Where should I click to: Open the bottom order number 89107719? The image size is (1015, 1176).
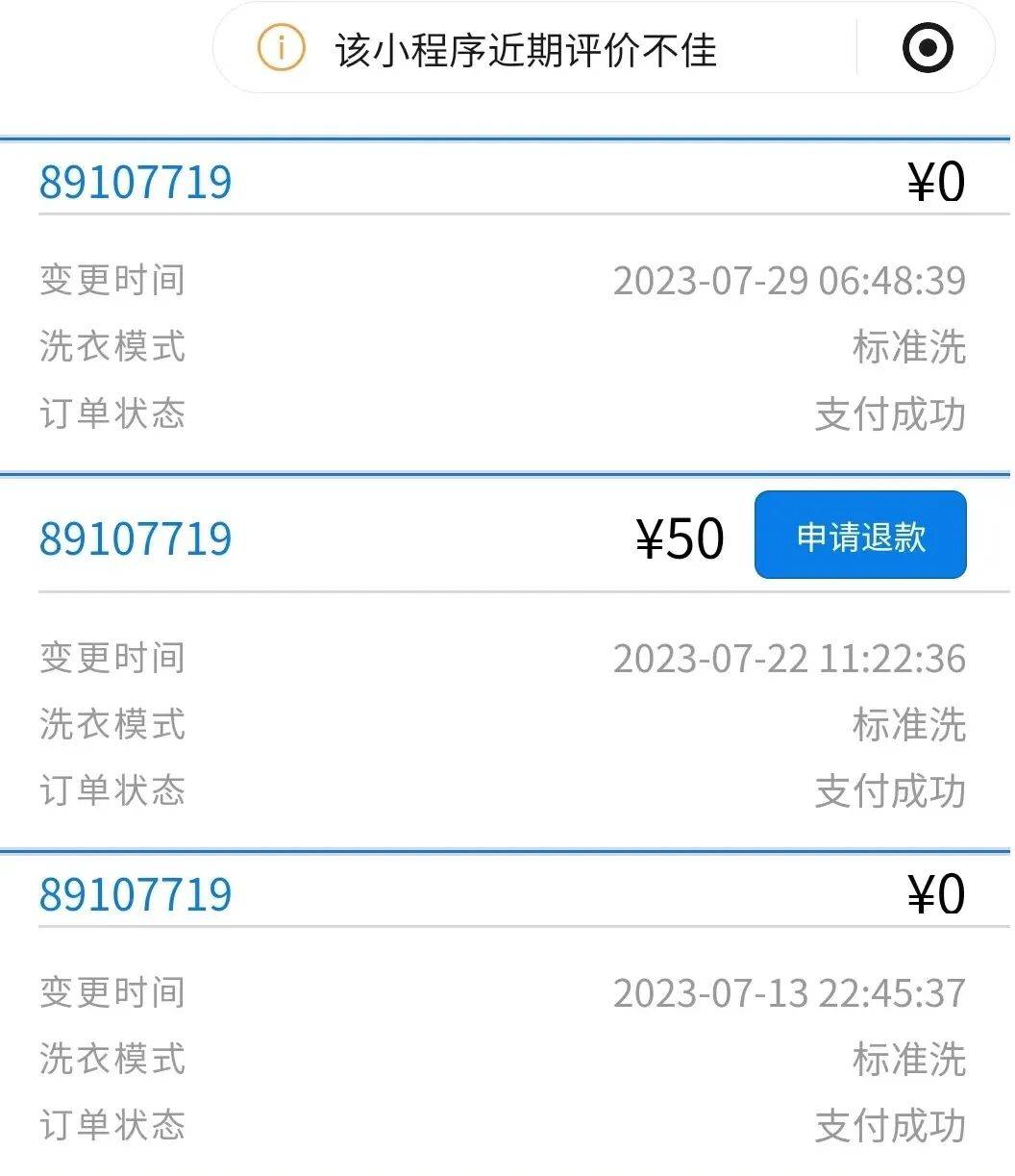(x=135, y=894)
